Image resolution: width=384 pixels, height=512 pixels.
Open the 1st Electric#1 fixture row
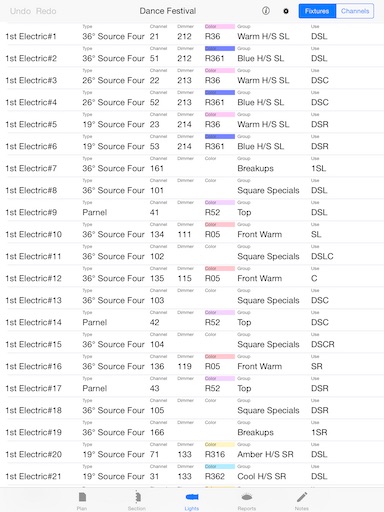192,34
